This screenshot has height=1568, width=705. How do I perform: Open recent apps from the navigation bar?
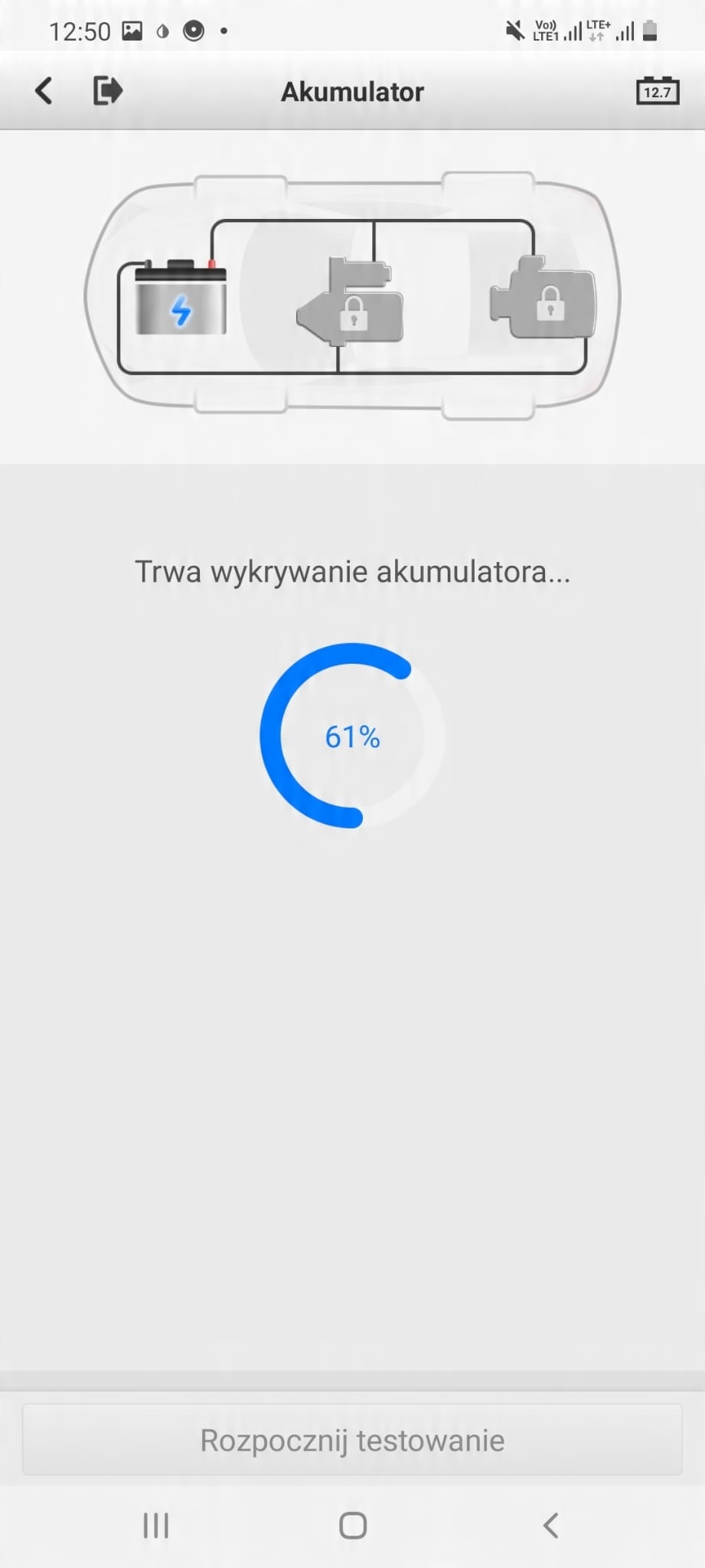pos(155,1525)
